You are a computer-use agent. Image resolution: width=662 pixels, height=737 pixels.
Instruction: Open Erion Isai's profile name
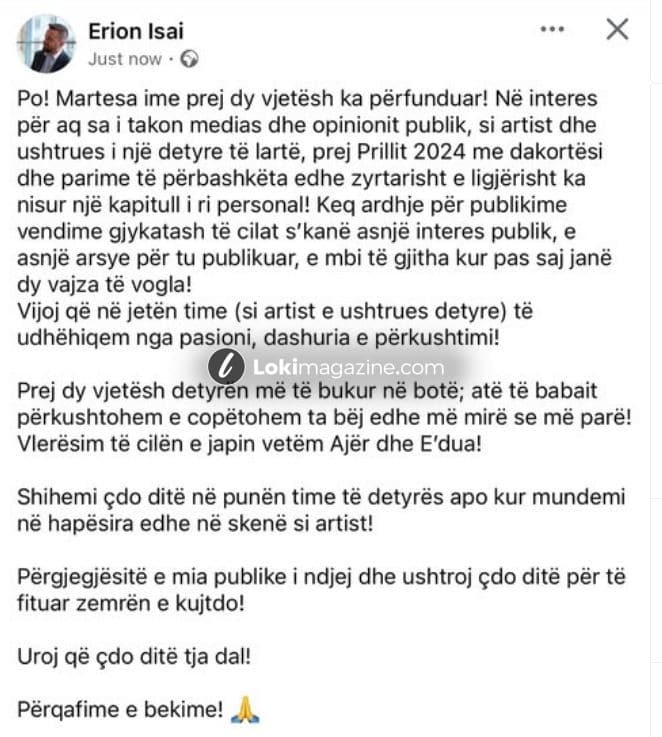(x=136, y=32)
